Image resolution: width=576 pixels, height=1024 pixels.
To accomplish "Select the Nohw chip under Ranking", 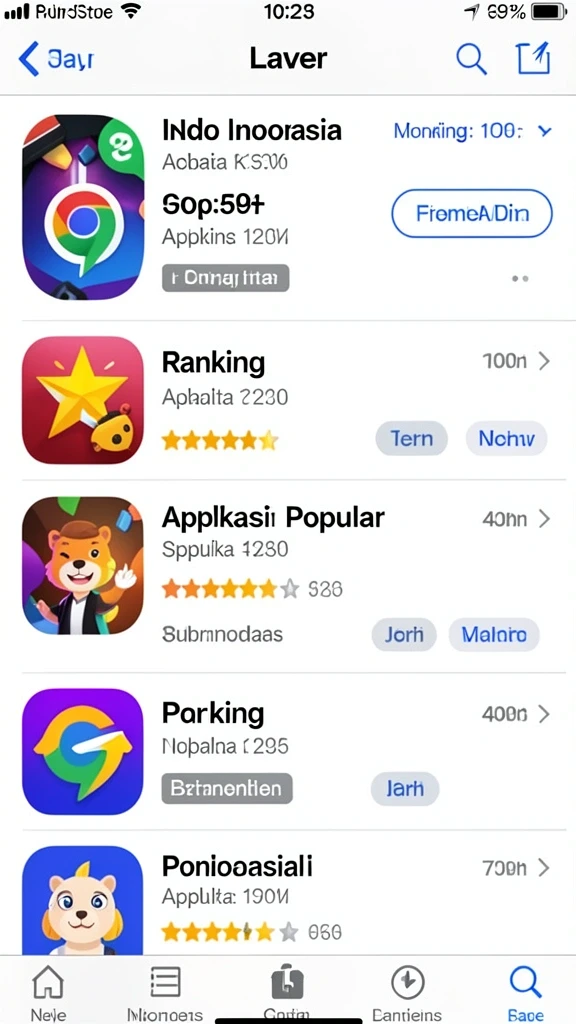I will (507, 438).
